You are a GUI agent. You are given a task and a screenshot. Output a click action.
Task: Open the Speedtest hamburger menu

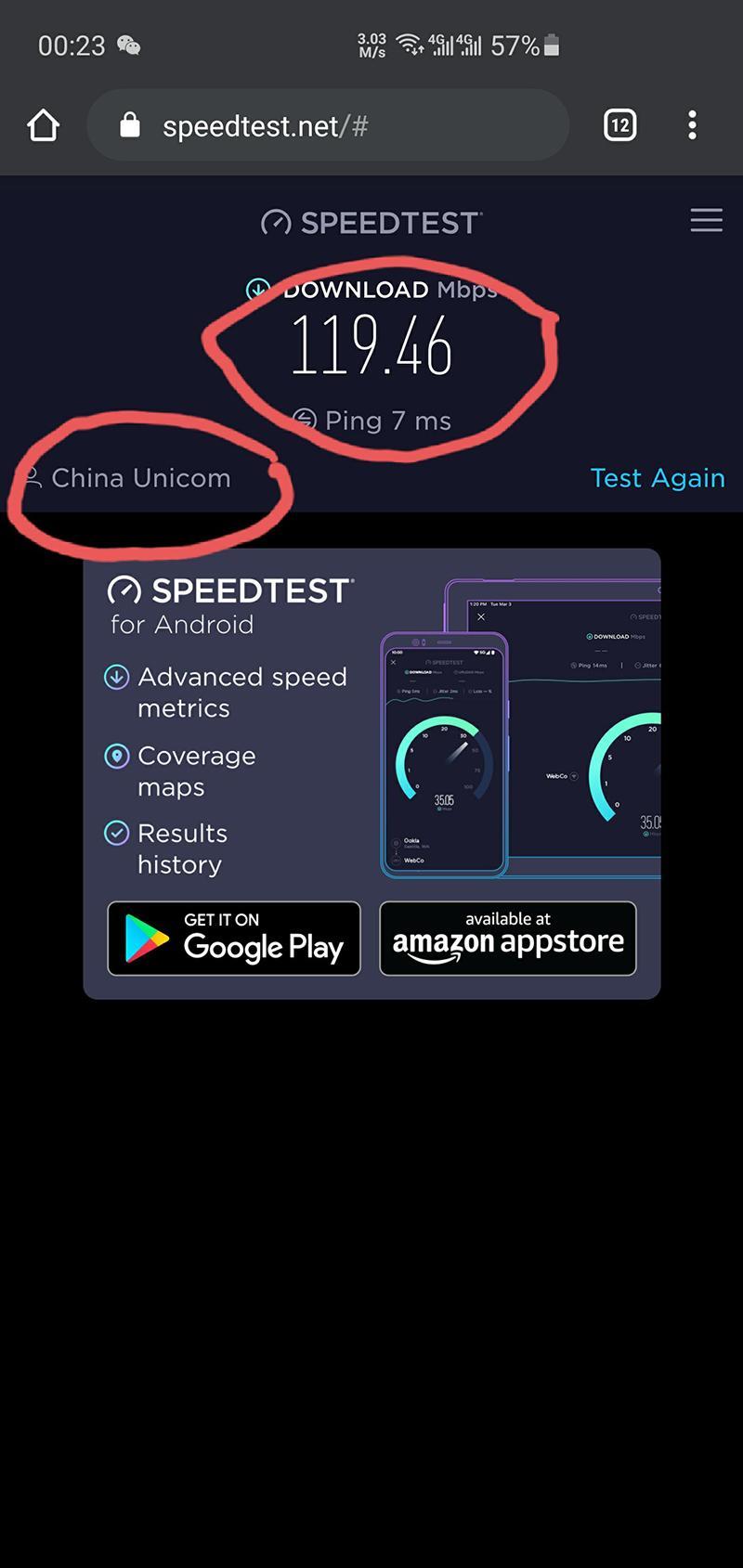(706, 220)
